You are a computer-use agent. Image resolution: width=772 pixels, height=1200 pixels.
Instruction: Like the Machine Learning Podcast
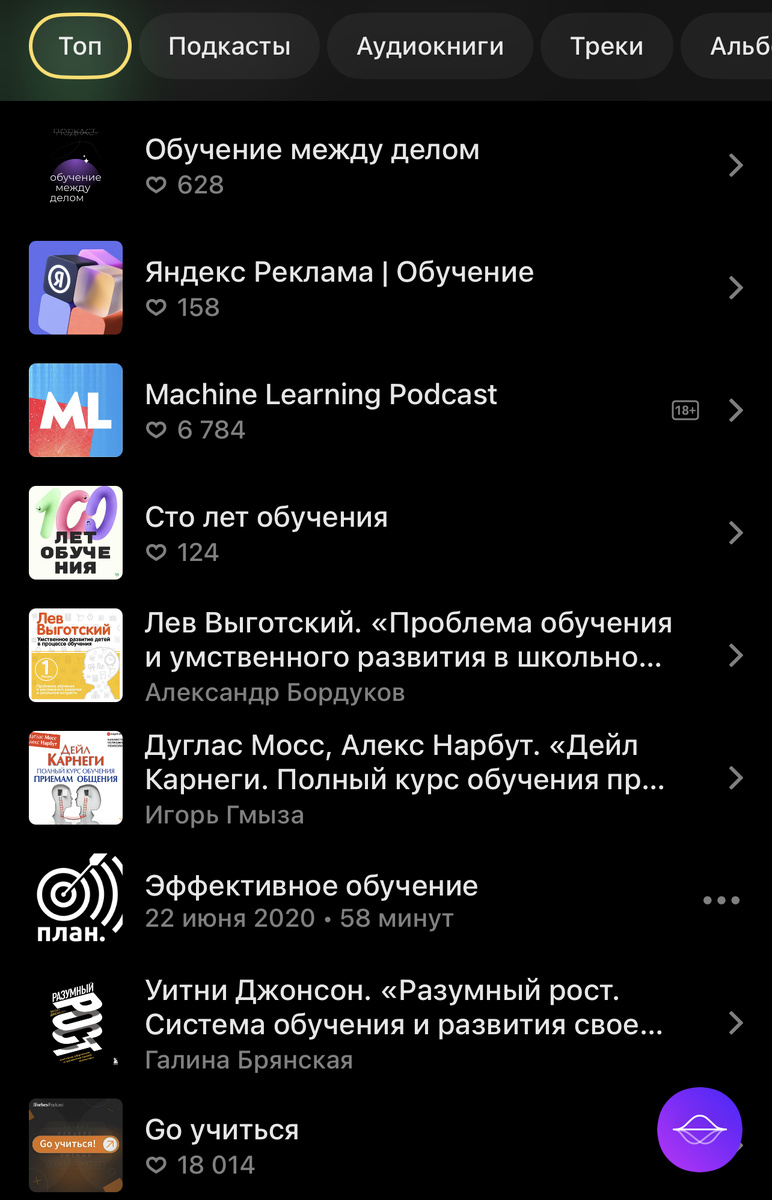pos(157,429)
